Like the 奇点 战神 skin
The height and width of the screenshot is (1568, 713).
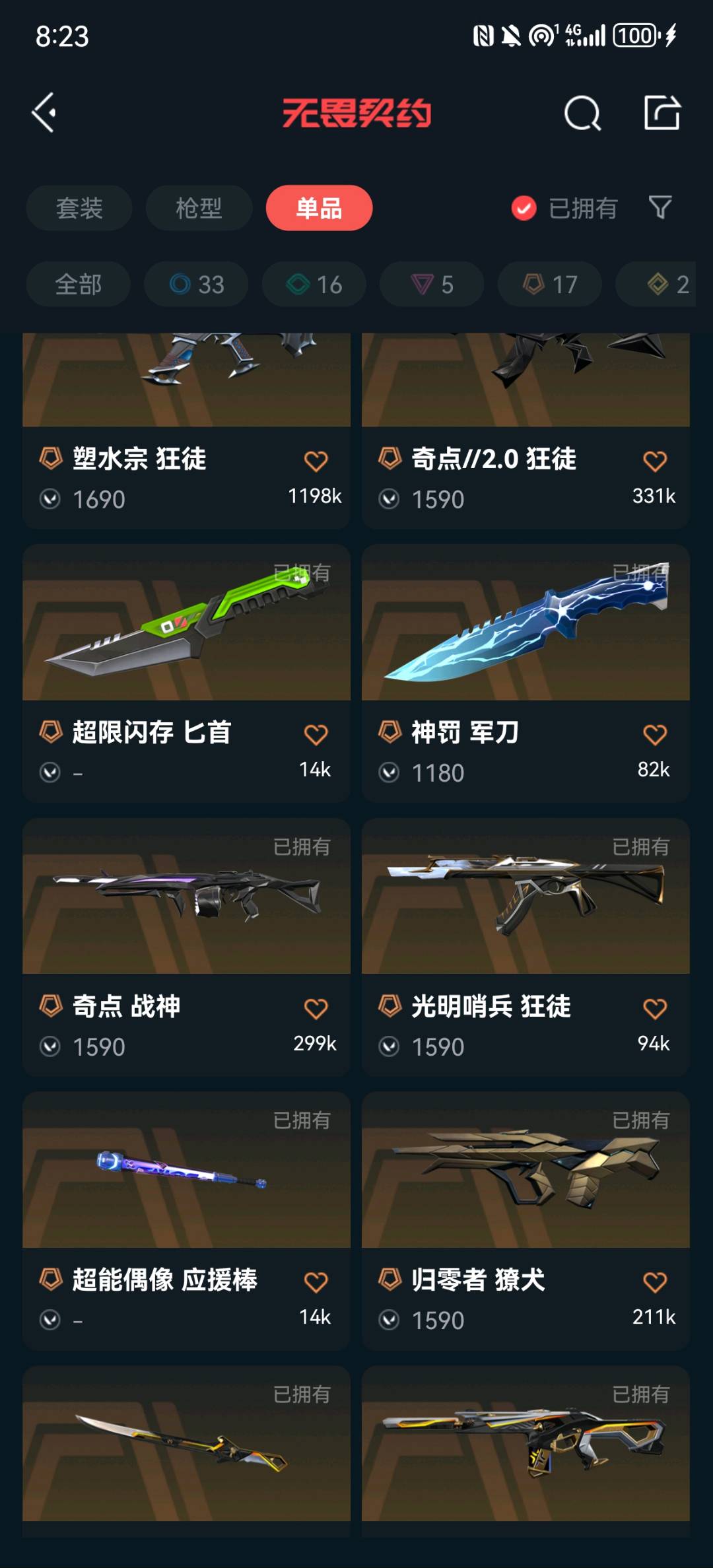316,1008
